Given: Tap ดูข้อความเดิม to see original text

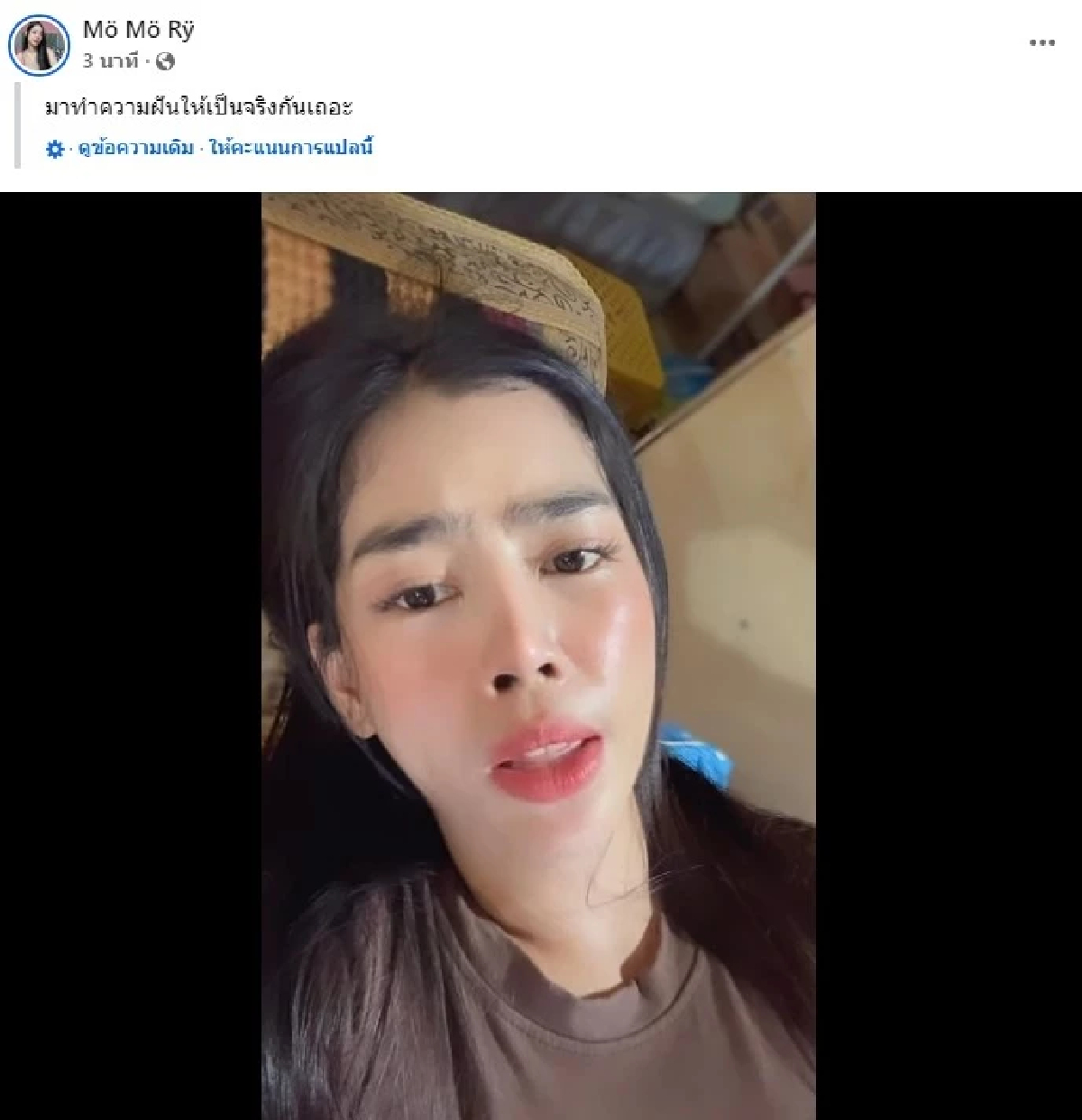Looking at the screenshot, I should pos(135,148).
